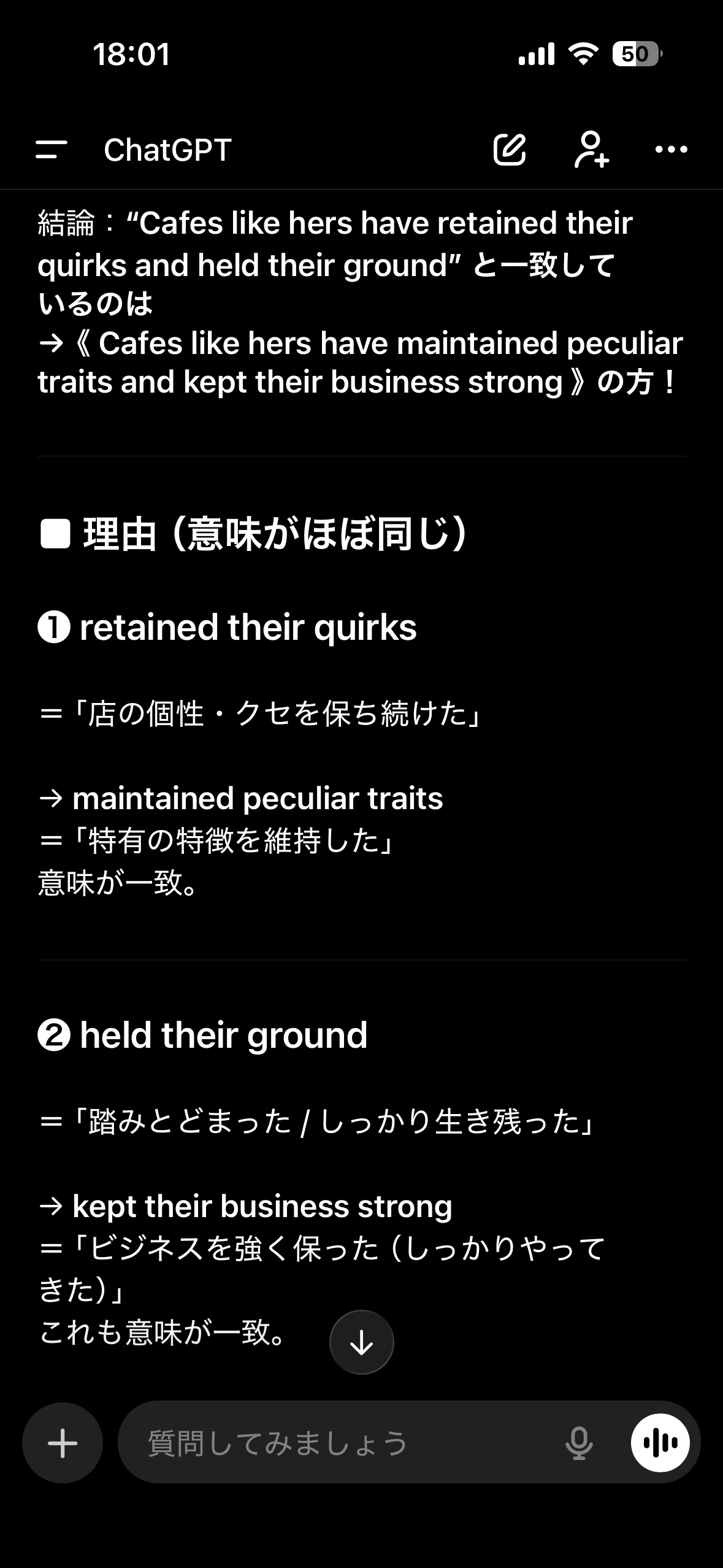This screenshot has width=723, height=1568.
Task: Start a new chat with the compose icon
Action: [510, 150]
